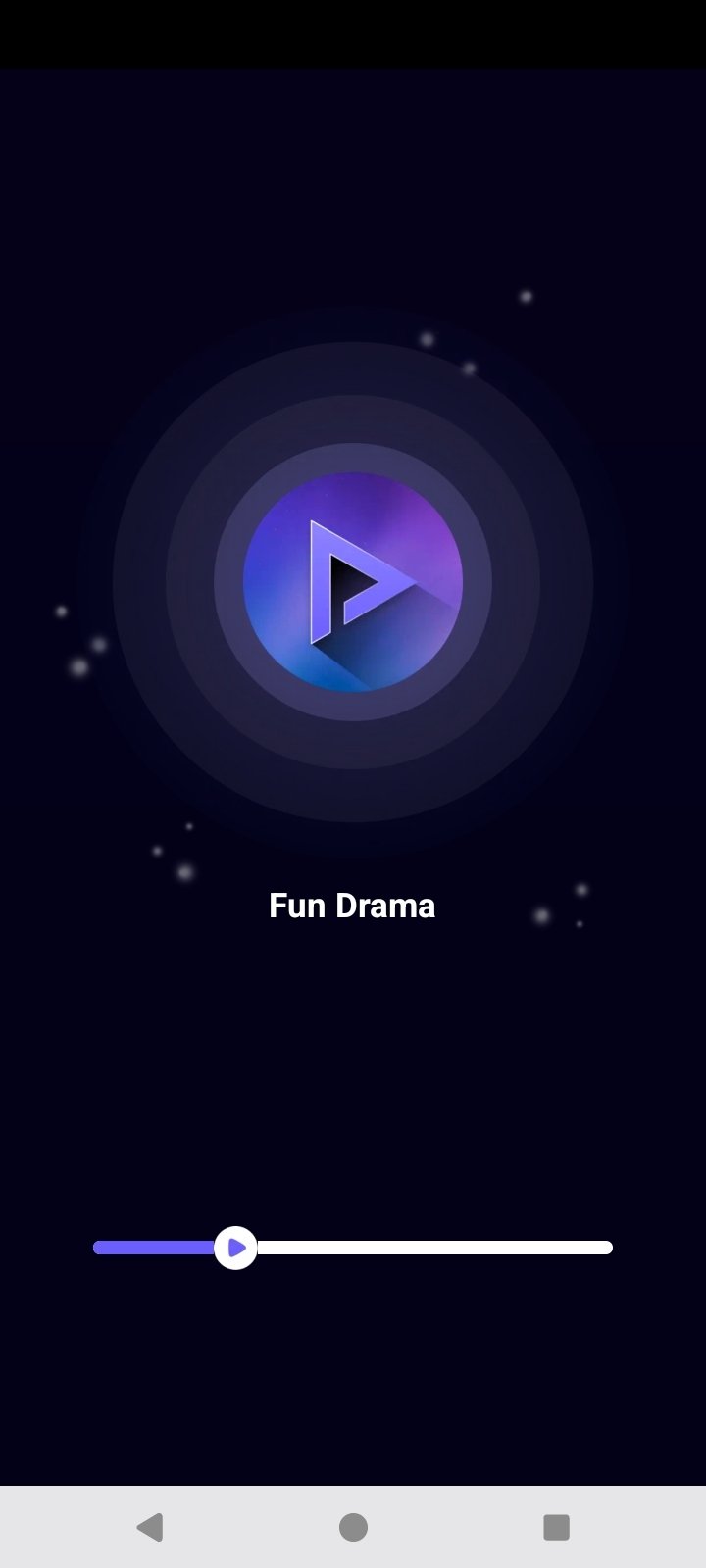Go back using the system back button
The height and width of the screenshot is (1568, 706).
click(150, 1527)
